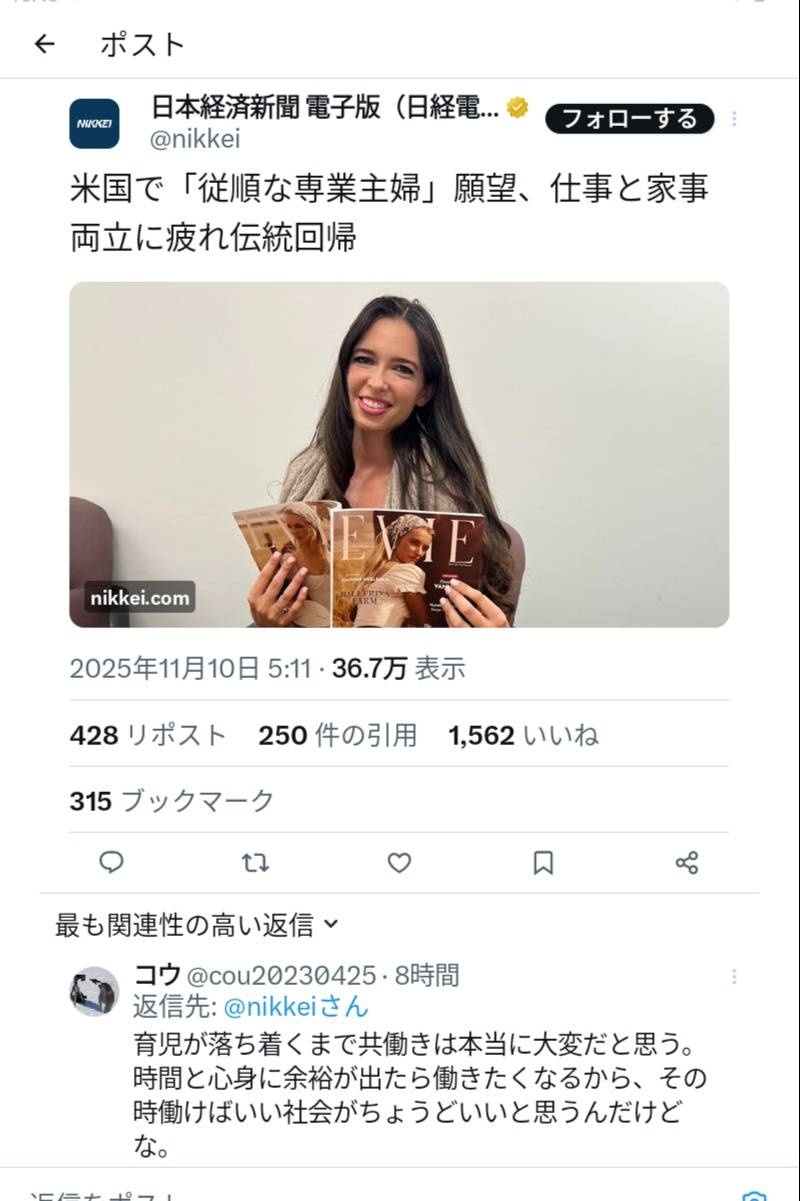Image resolution: width=800 pixels, height=1201 pixels.
Task: Follow the Nikkei account
Action: coord(629,119)
